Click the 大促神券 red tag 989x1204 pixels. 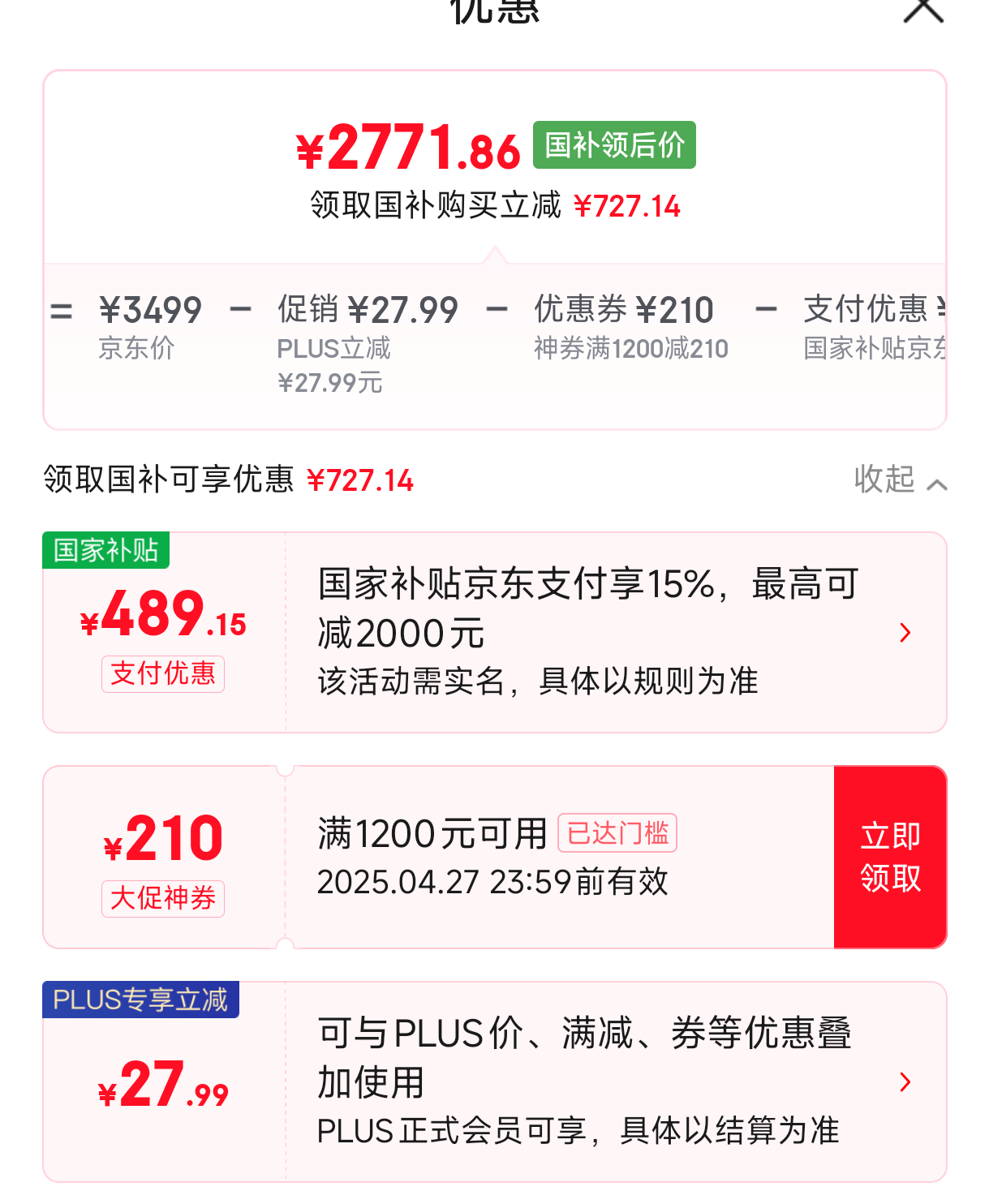[162, 898]
